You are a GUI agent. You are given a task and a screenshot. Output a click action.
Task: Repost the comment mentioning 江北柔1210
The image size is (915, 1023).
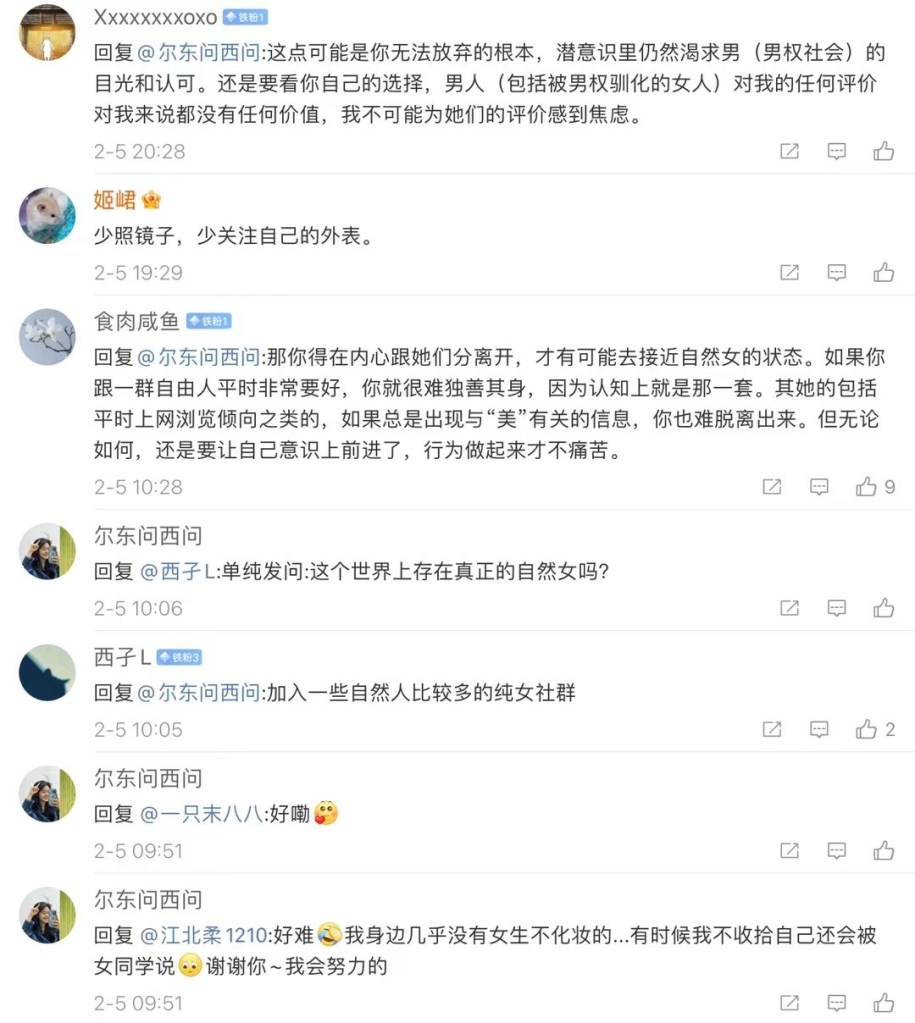789,1003
